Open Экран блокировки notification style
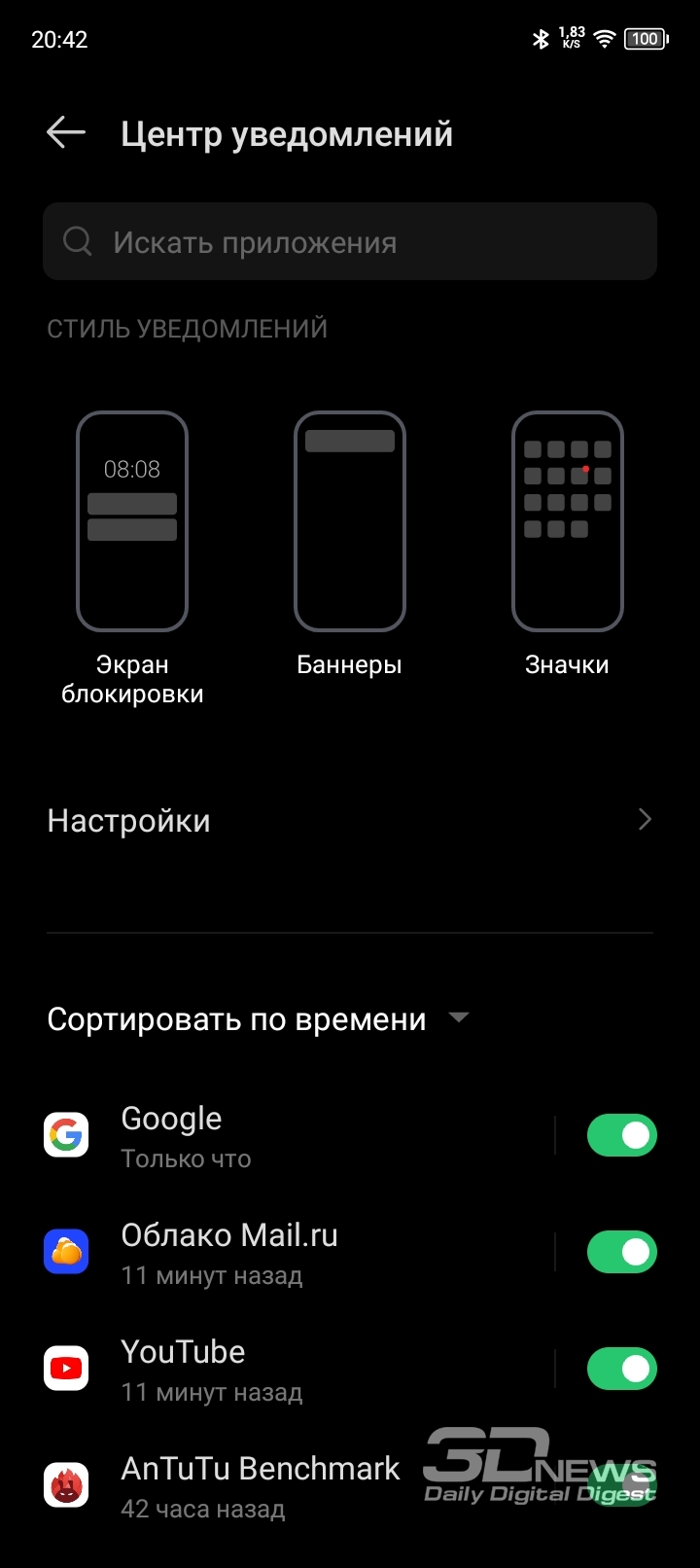The height and width of the screenshot is (1568, 700). tap(132, 559)
